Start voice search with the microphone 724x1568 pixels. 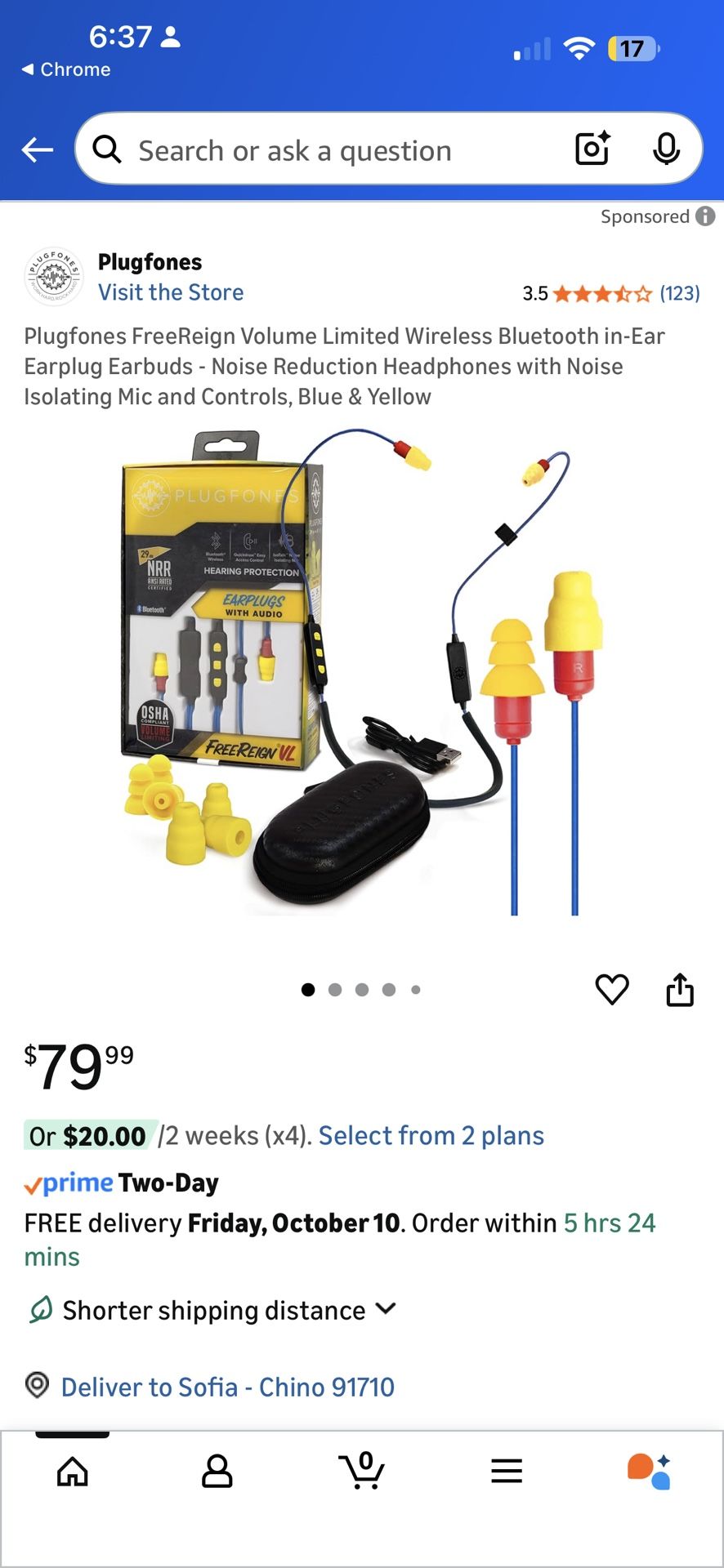coord(666,149)
